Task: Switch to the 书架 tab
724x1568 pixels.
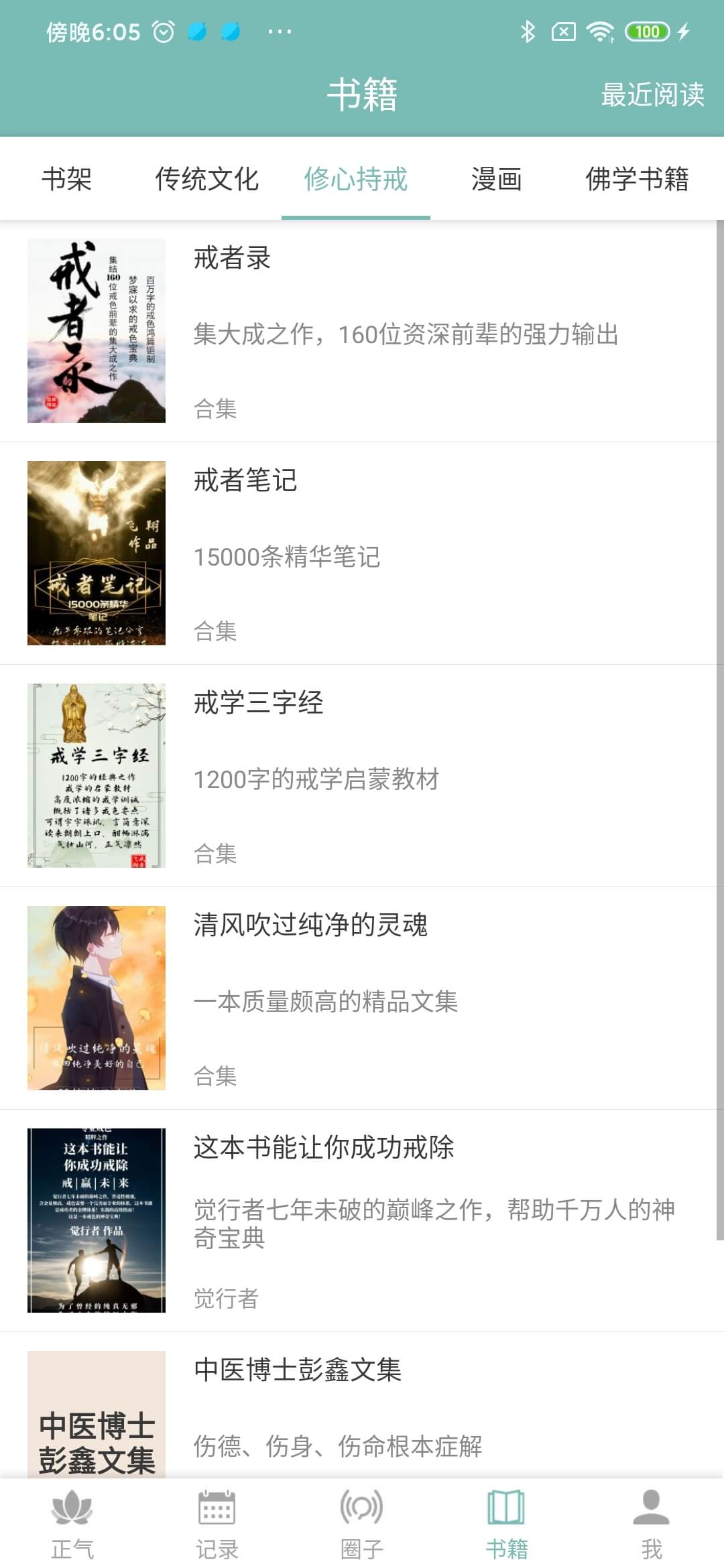Action: pos(66,179)
